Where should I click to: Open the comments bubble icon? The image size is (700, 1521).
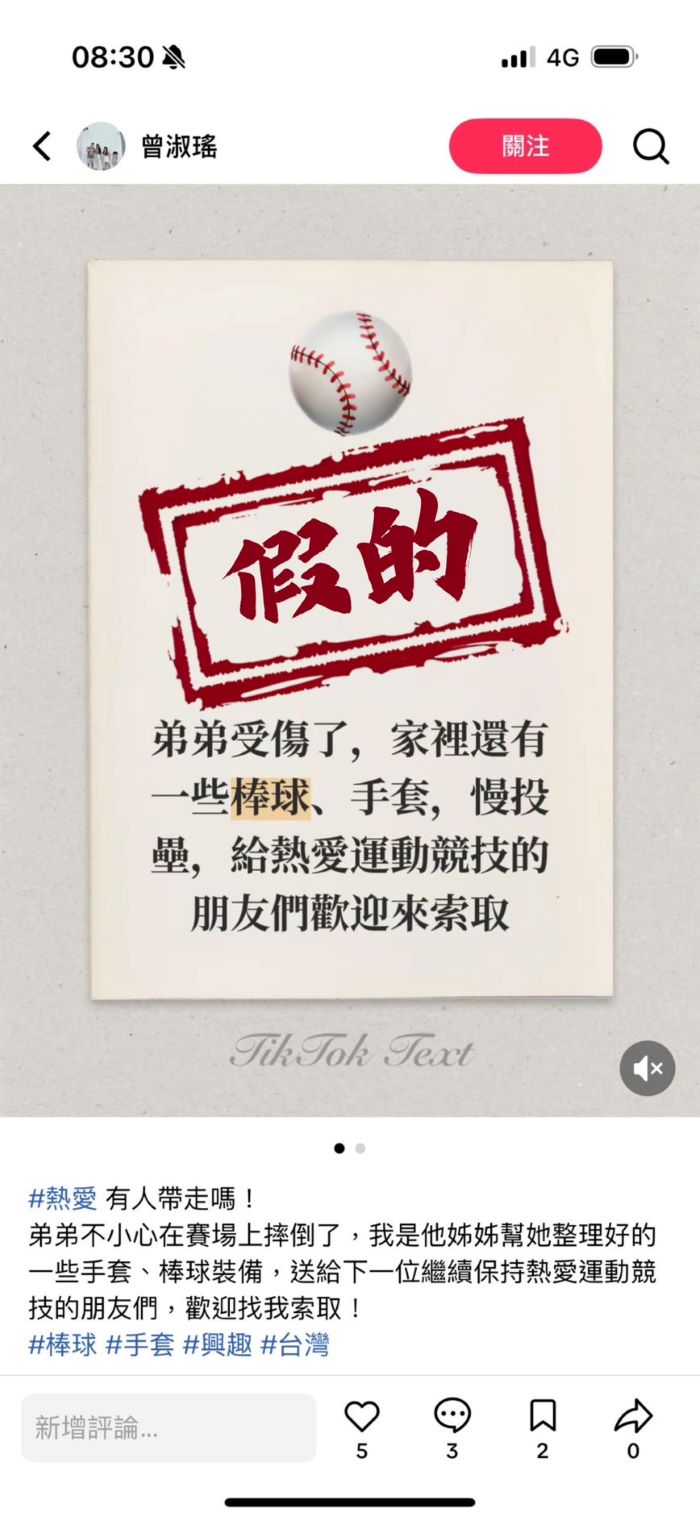coord(452,1416)
